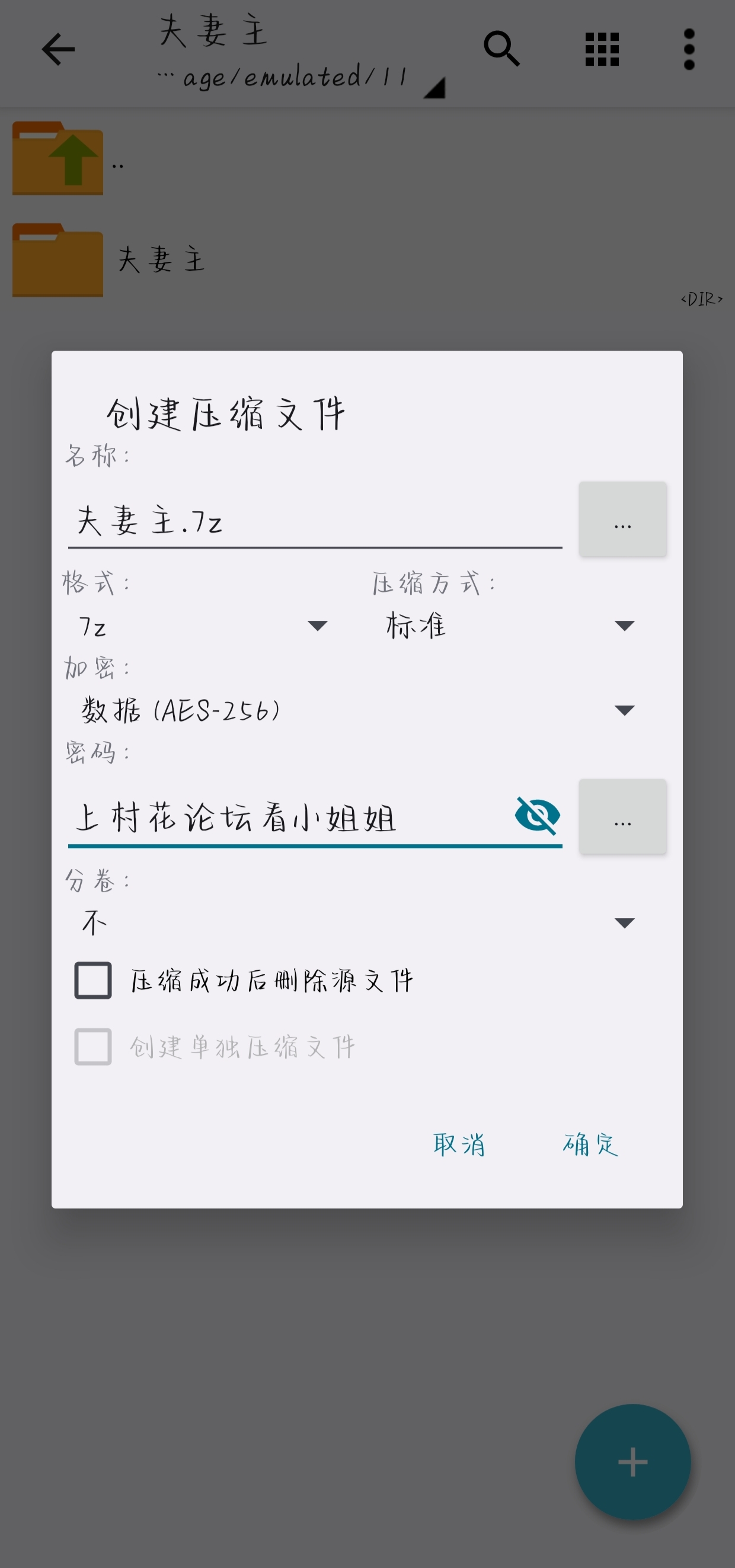The image size is (735, 1568).
Task: Toggle password visibility eye icon
Action: pyautogui.click(x=537, y=816)
